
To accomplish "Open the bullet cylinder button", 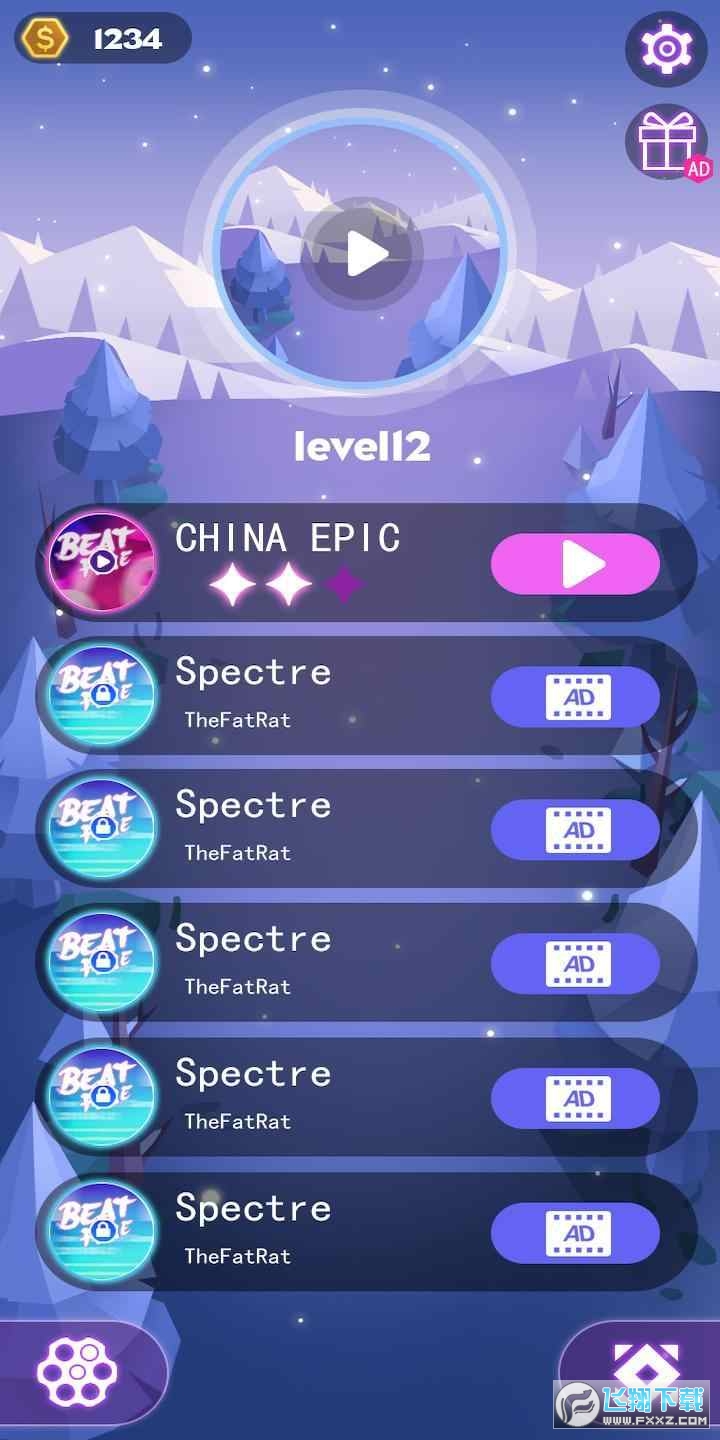I will (76, 1371).
